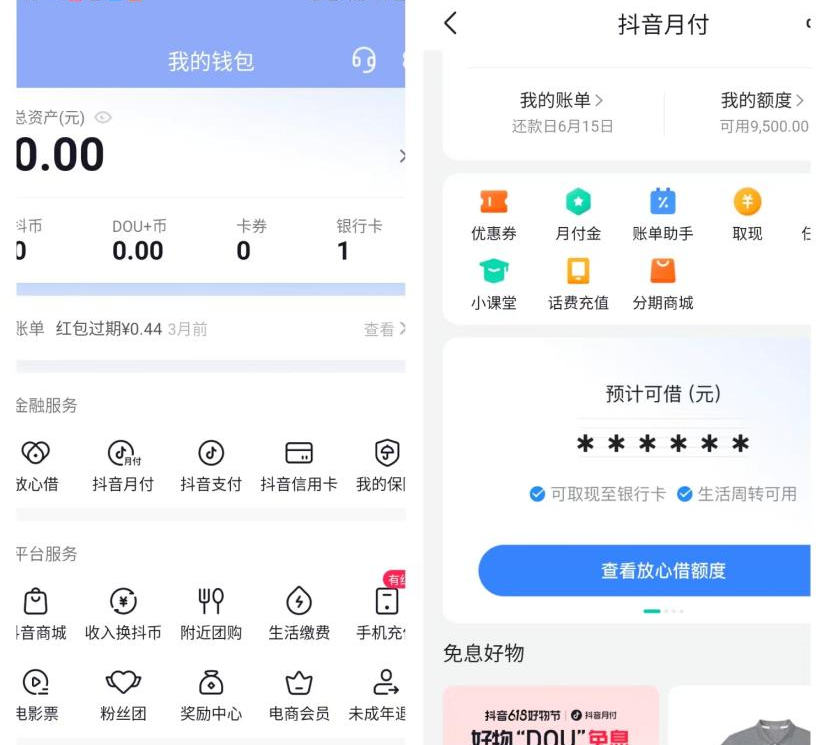Open 优惠券 coupons
828x745 pixels.
494,214
